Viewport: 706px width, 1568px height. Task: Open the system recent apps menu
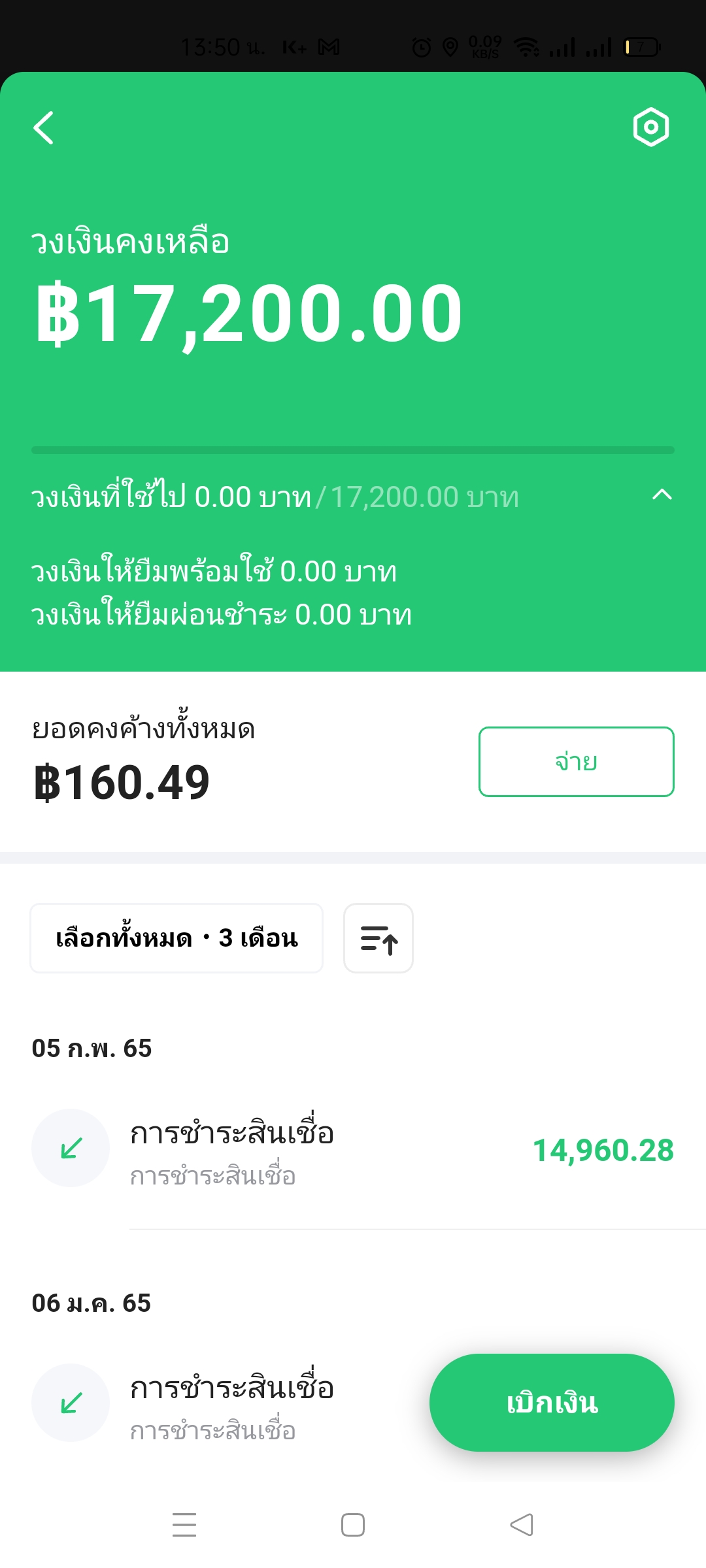pyautogui.click(x=184, y=1525)
